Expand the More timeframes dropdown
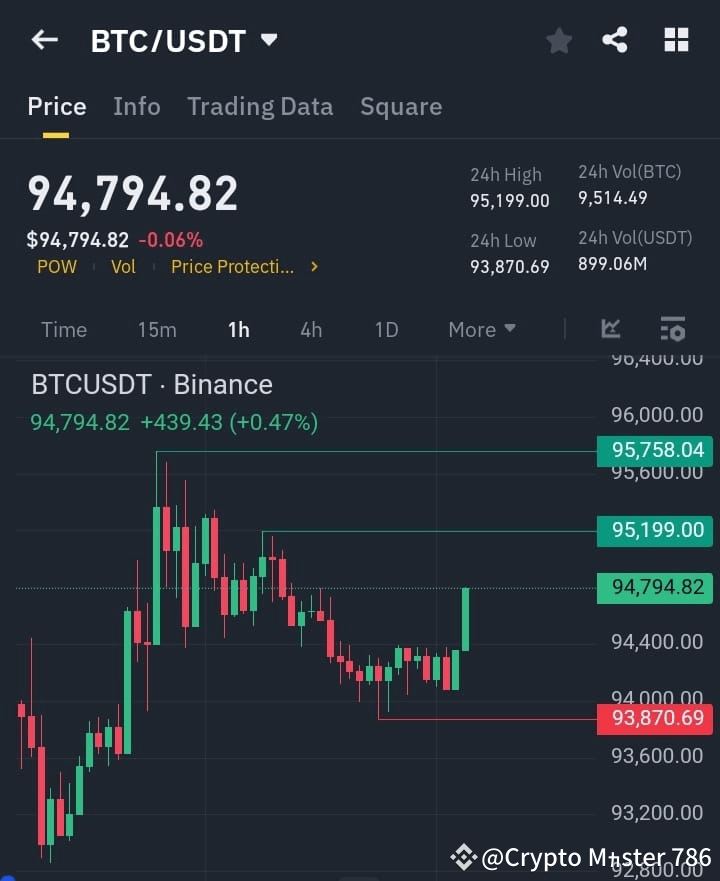Screen dimensions: 720x881 click(x=481, y=329)
